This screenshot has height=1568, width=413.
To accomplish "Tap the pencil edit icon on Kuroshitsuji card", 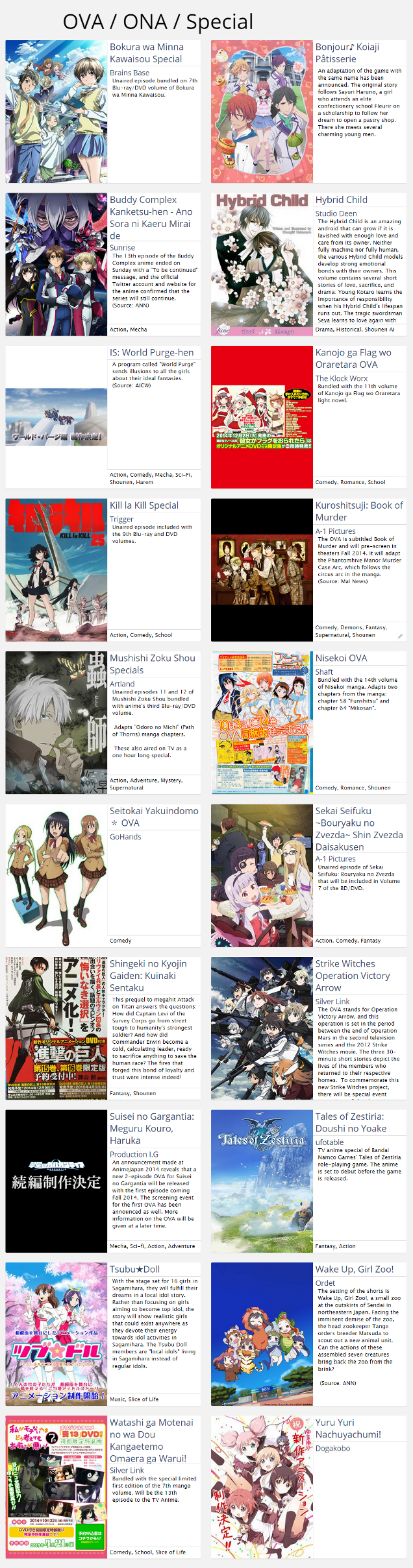I will pos(400,636).
